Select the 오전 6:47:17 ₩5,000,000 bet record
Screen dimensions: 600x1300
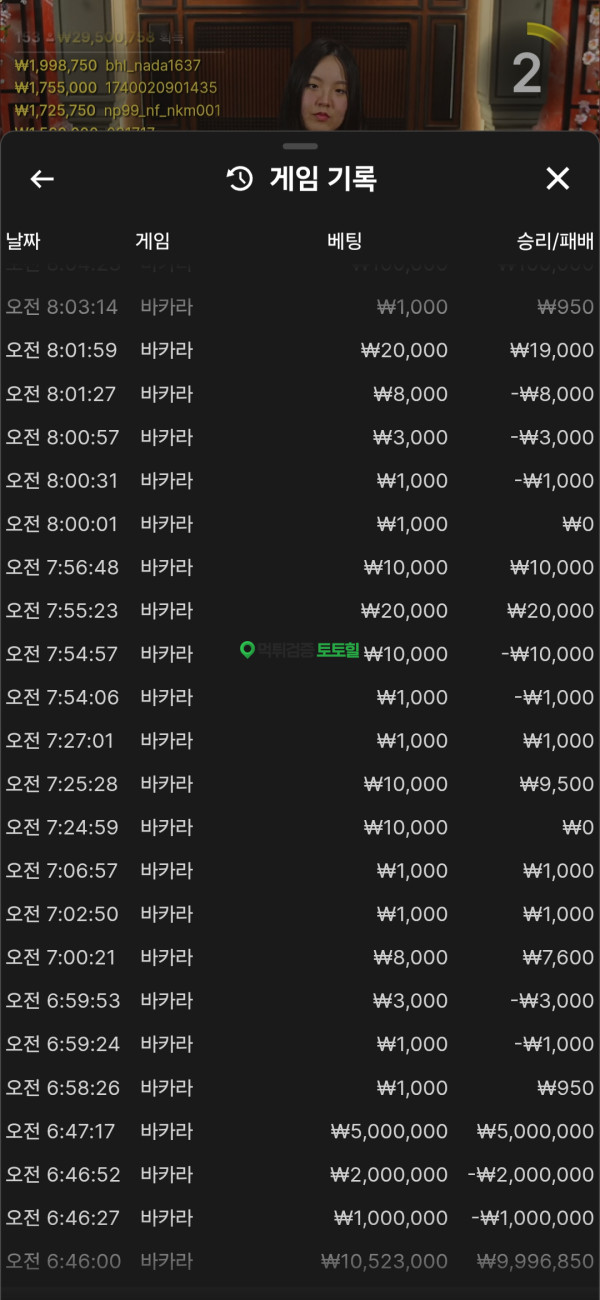(x=300, y=1131)
